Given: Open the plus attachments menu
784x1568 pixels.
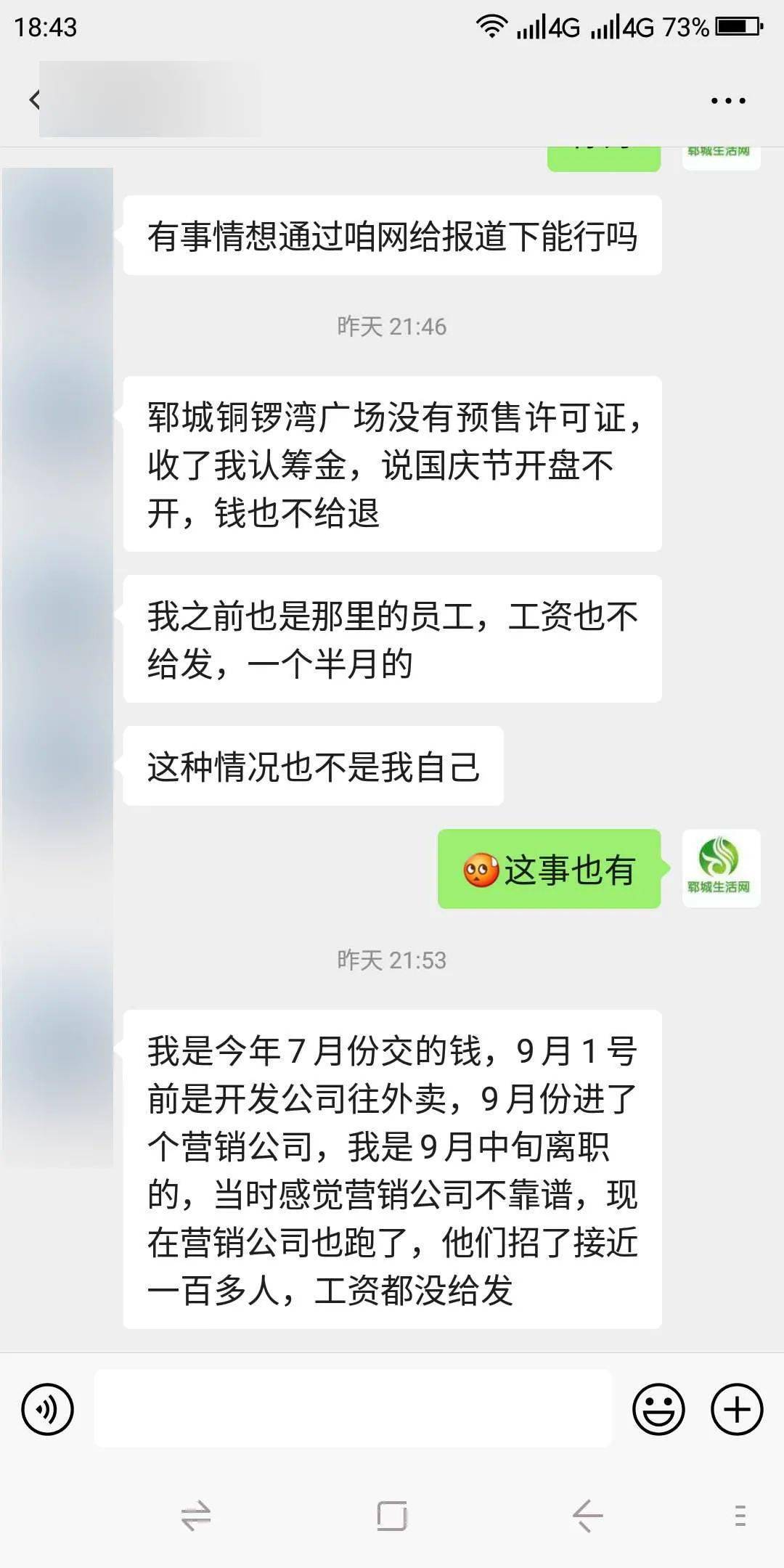Looking at the screenshot, I should [737, 1409].
